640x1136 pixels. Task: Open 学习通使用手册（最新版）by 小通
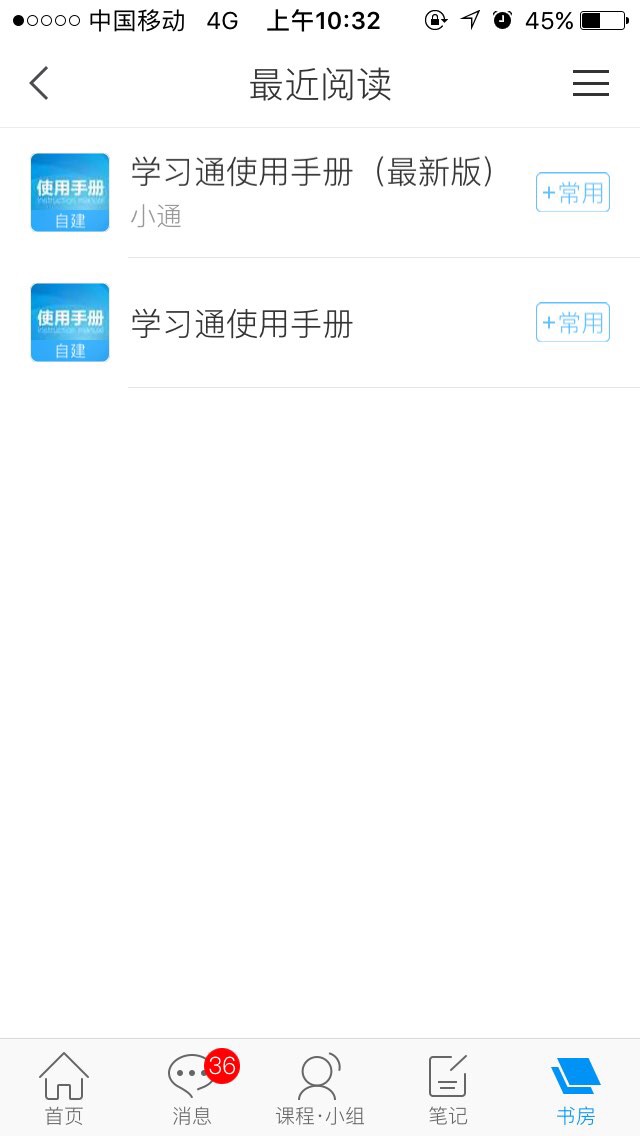pos(320,193)
